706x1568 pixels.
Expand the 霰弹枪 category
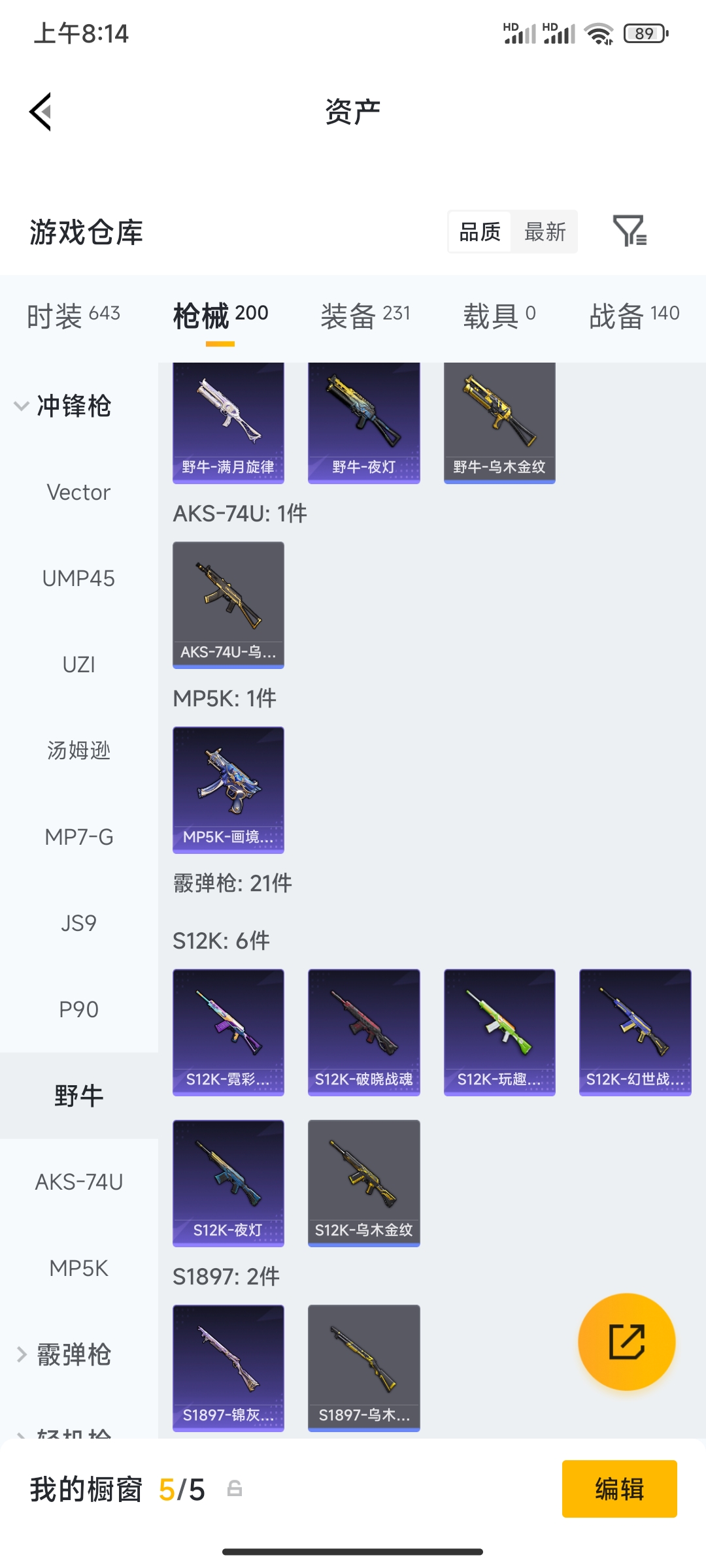click(63, 1354)
